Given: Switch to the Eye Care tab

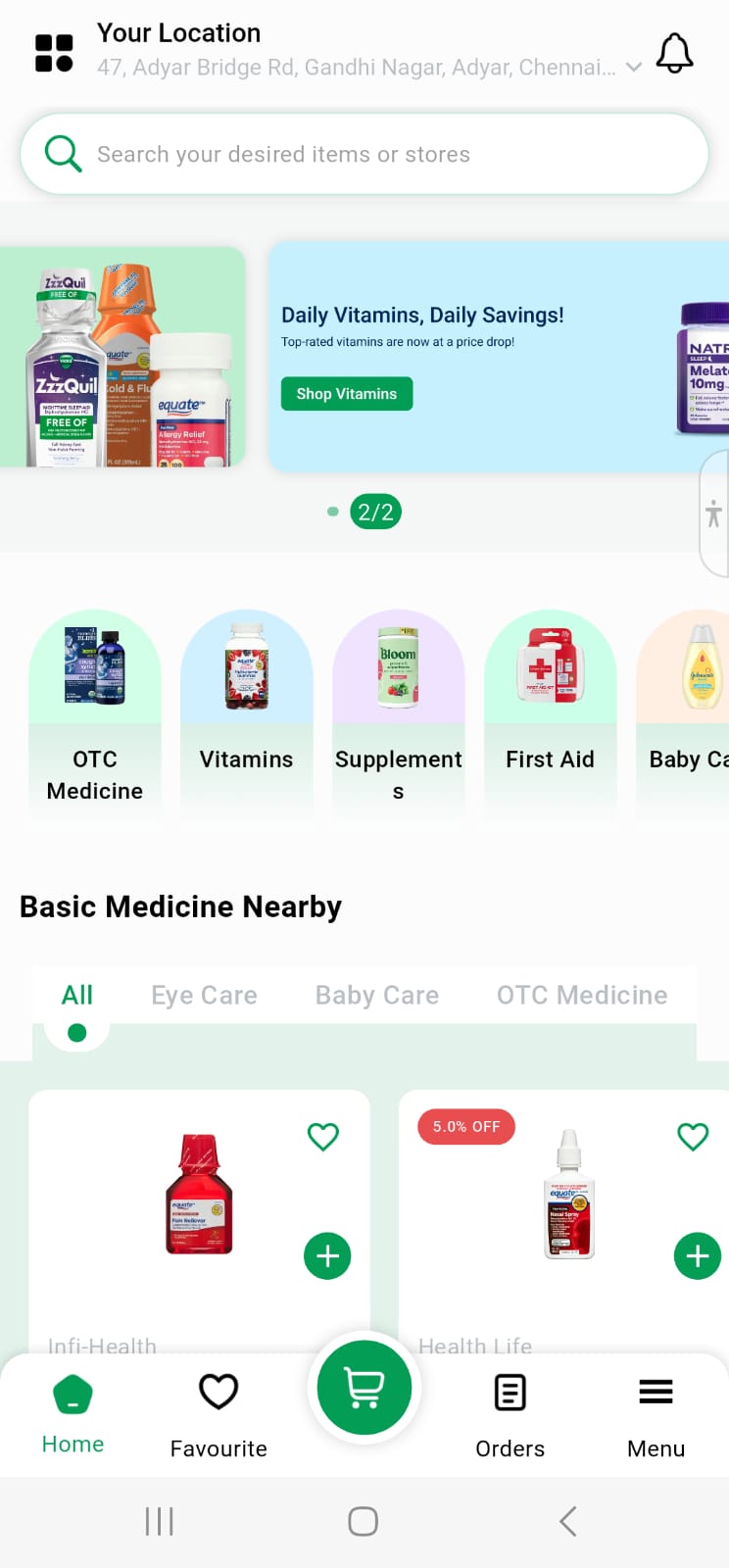Looking at the screenshot, I should [x=204, y=996].
